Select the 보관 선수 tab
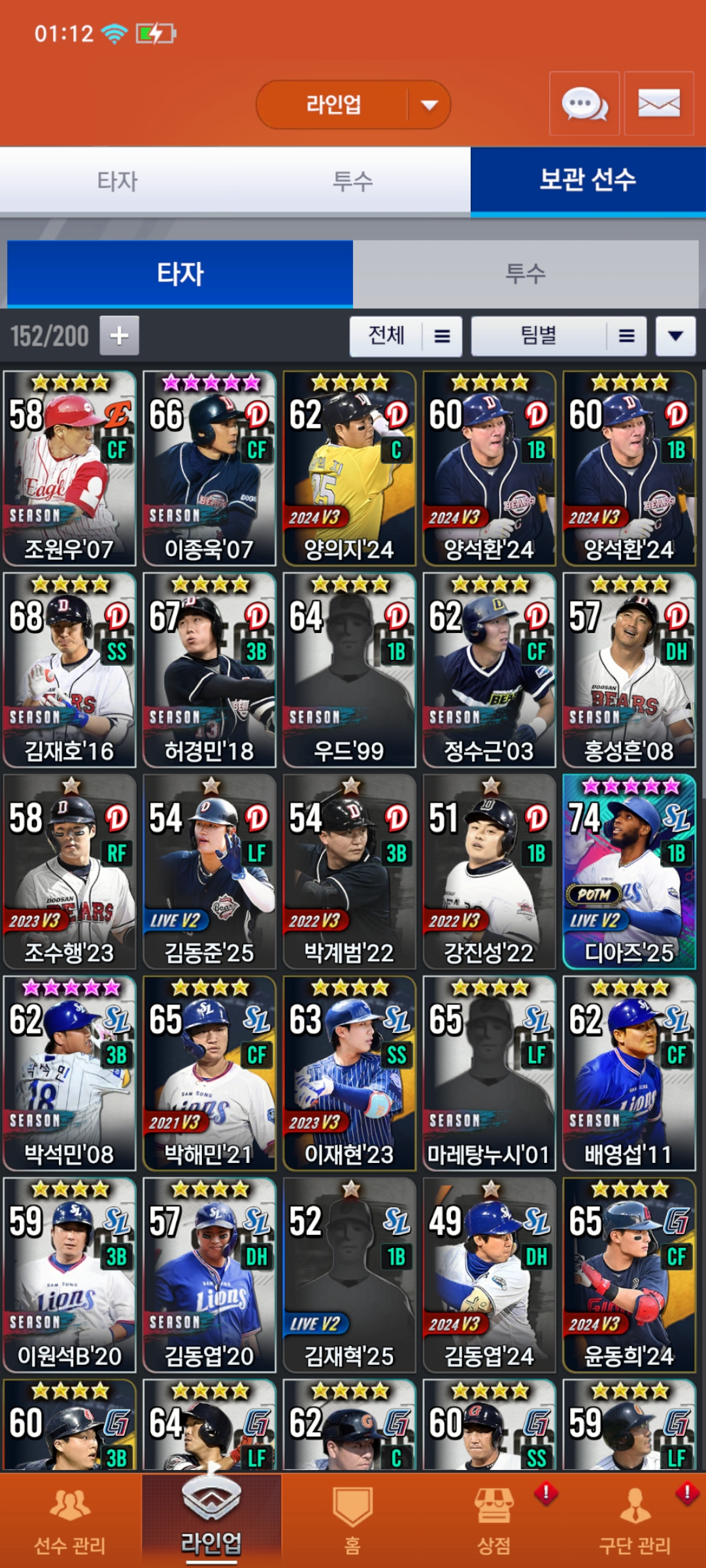The height and width of the screenshot is (1568, 706). [x=588, y=180]
